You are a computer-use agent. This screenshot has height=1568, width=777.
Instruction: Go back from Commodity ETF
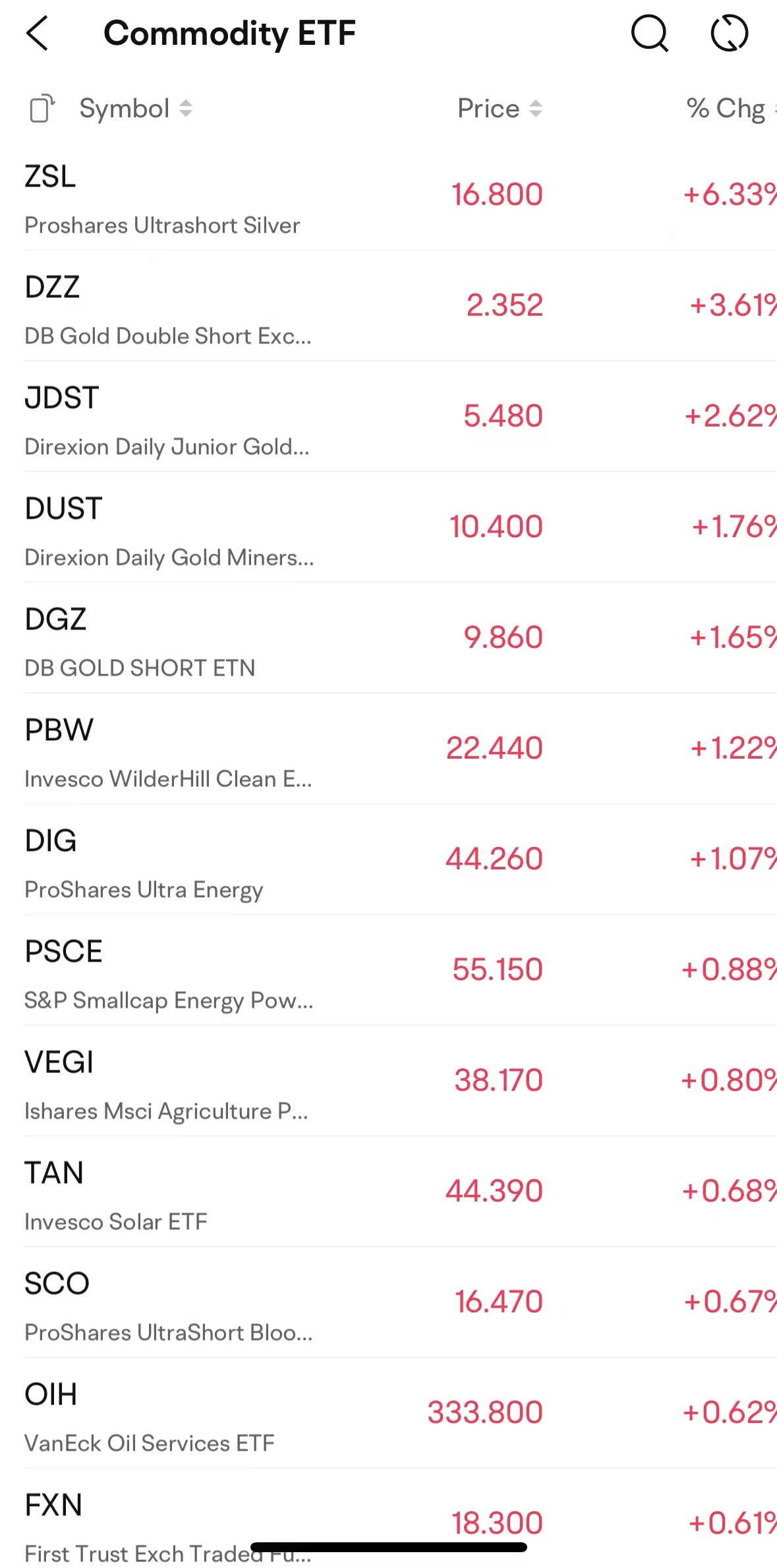[x=38, y=34]
